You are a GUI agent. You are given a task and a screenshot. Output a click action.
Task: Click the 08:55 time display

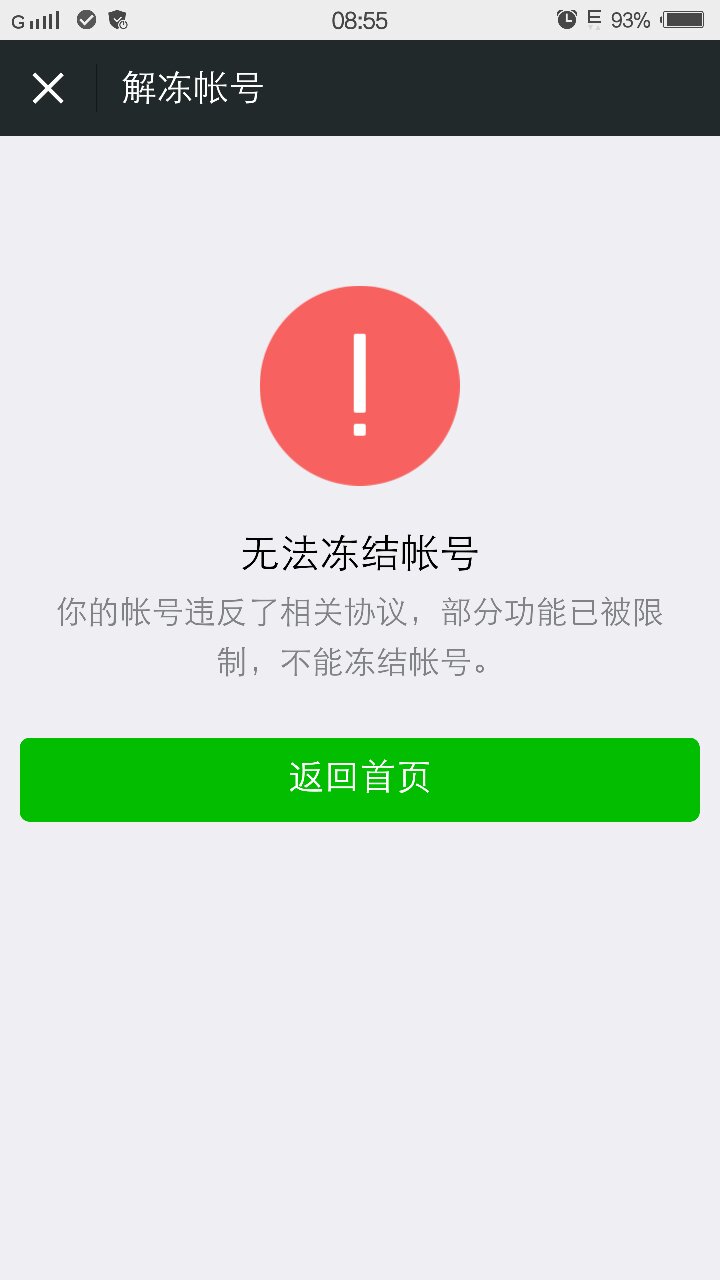(360, 20)
